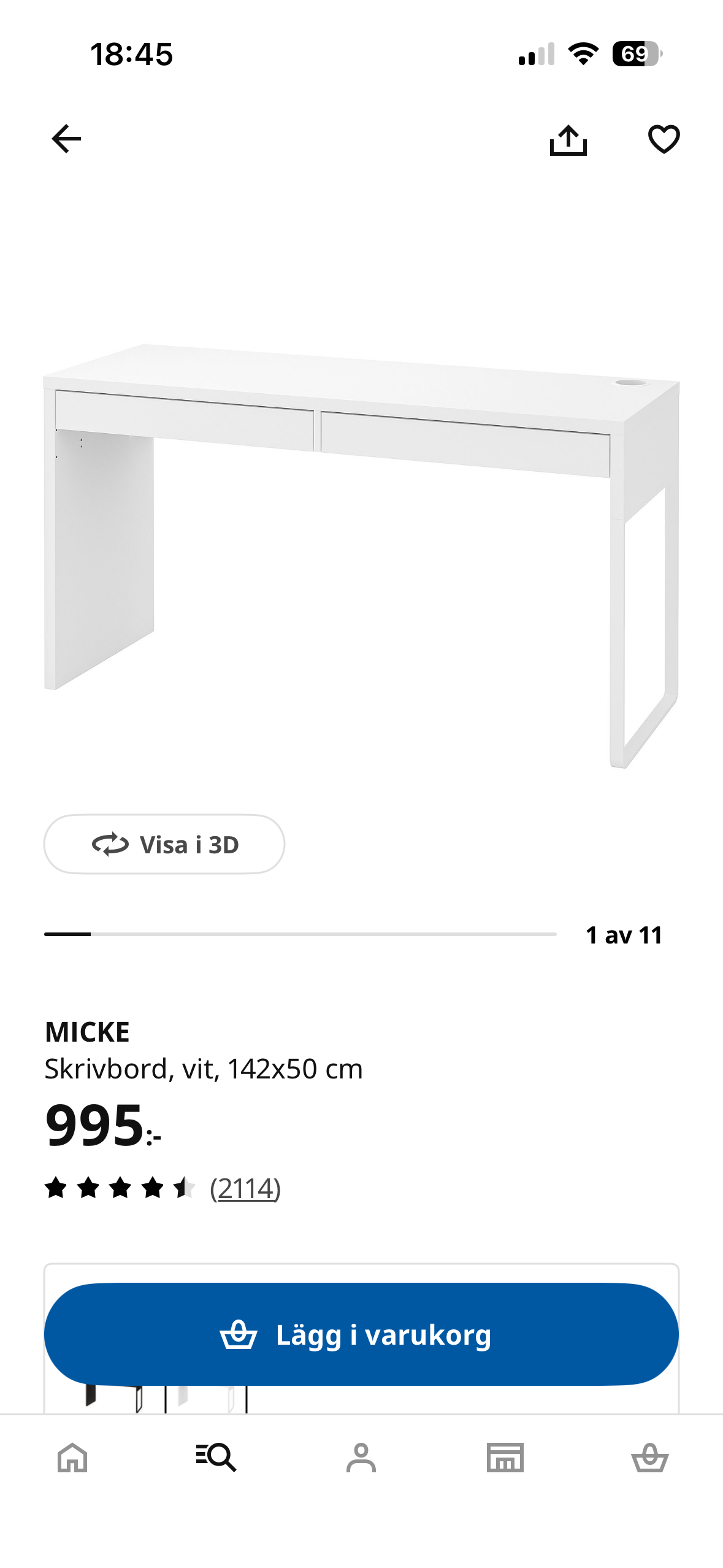
Task: Go to the profile tab
Action: 361,1458
